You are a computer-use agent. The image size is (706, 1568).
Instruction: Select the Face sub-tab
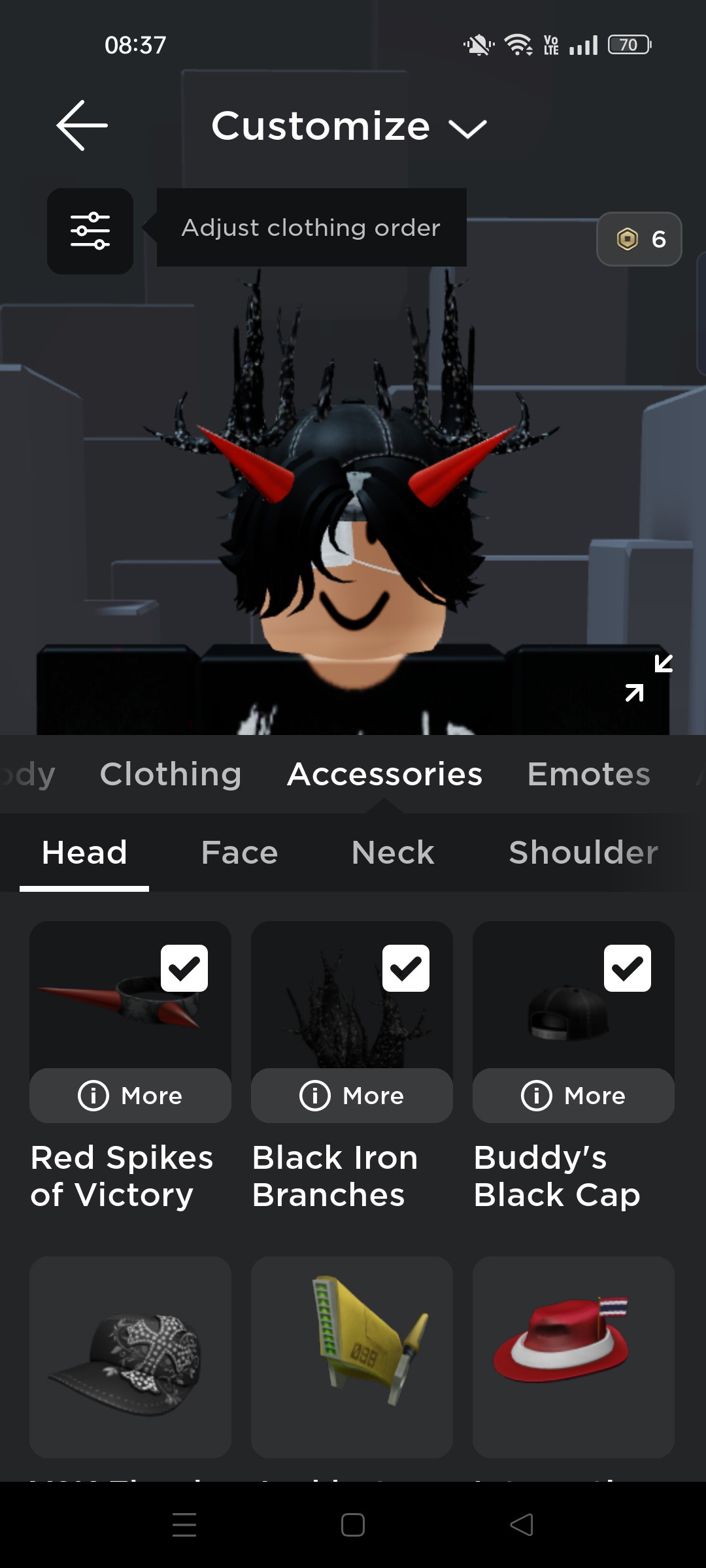239,853
